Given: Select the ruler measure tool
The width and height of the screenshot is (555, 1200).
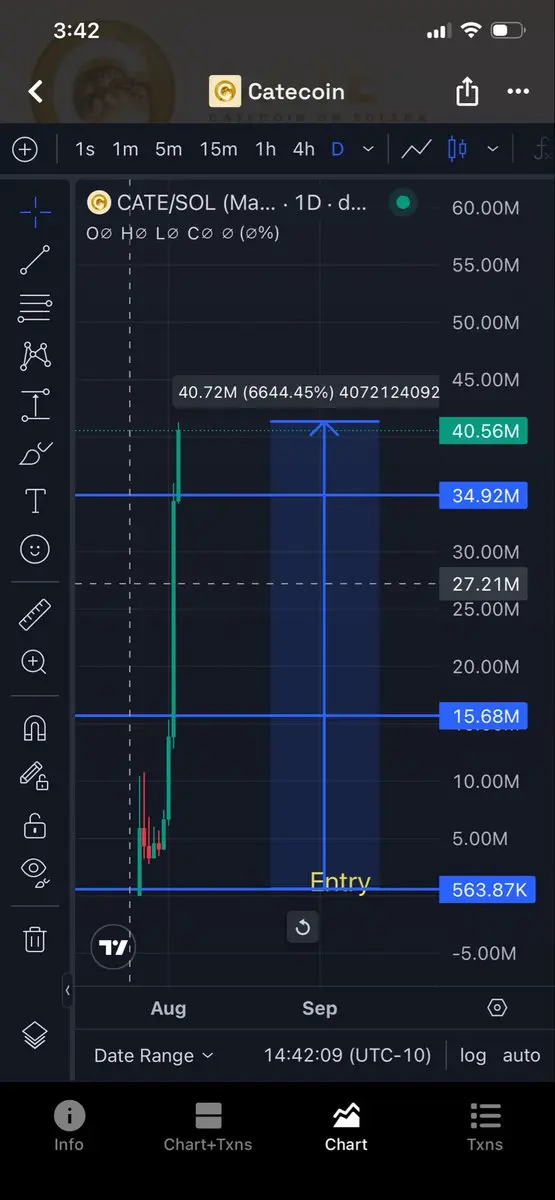Looking at the screenshot, I should pos(35,614).
